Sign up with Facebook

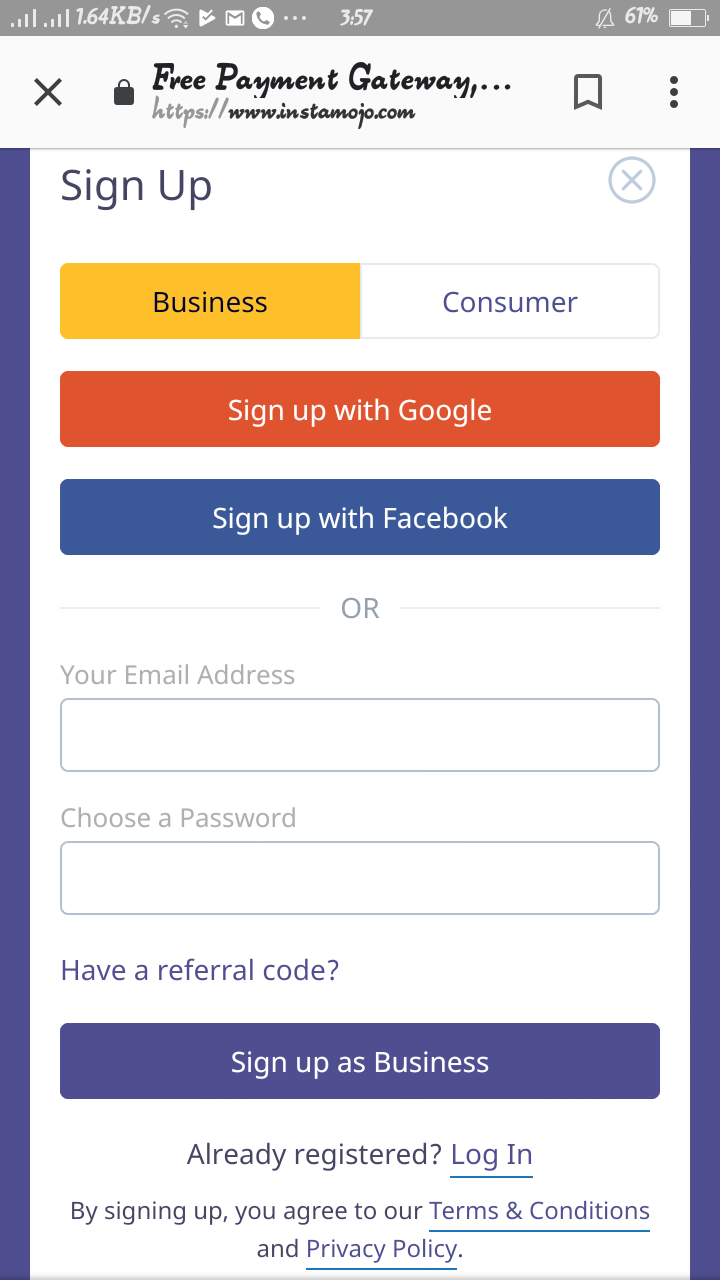tap(360, 517)
